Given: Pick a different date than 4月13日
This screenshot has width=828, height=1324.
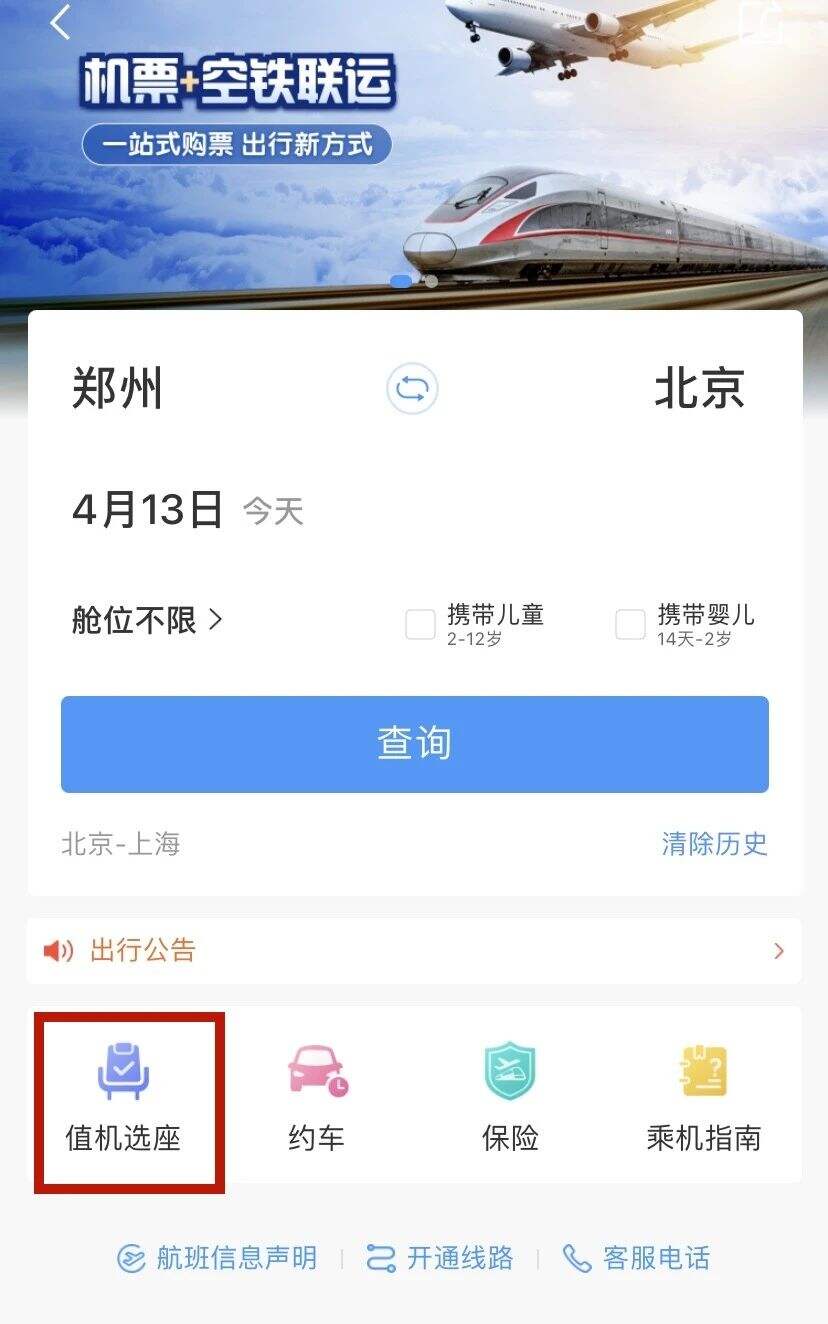Looking at the screenshot, I should tap(148, 510).
